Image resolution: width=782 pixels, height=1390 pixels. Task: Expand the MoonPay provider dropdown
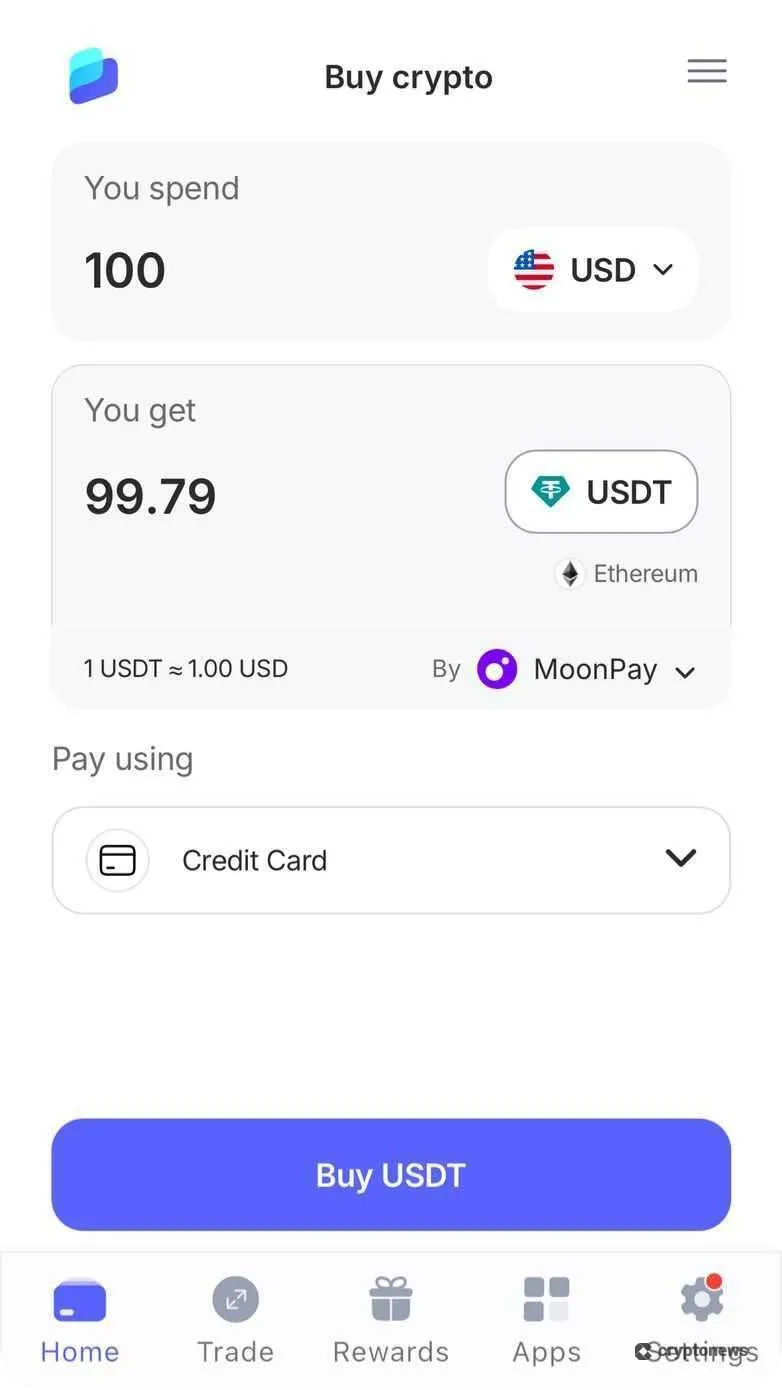pyautogui.click(x=686, y=671)
